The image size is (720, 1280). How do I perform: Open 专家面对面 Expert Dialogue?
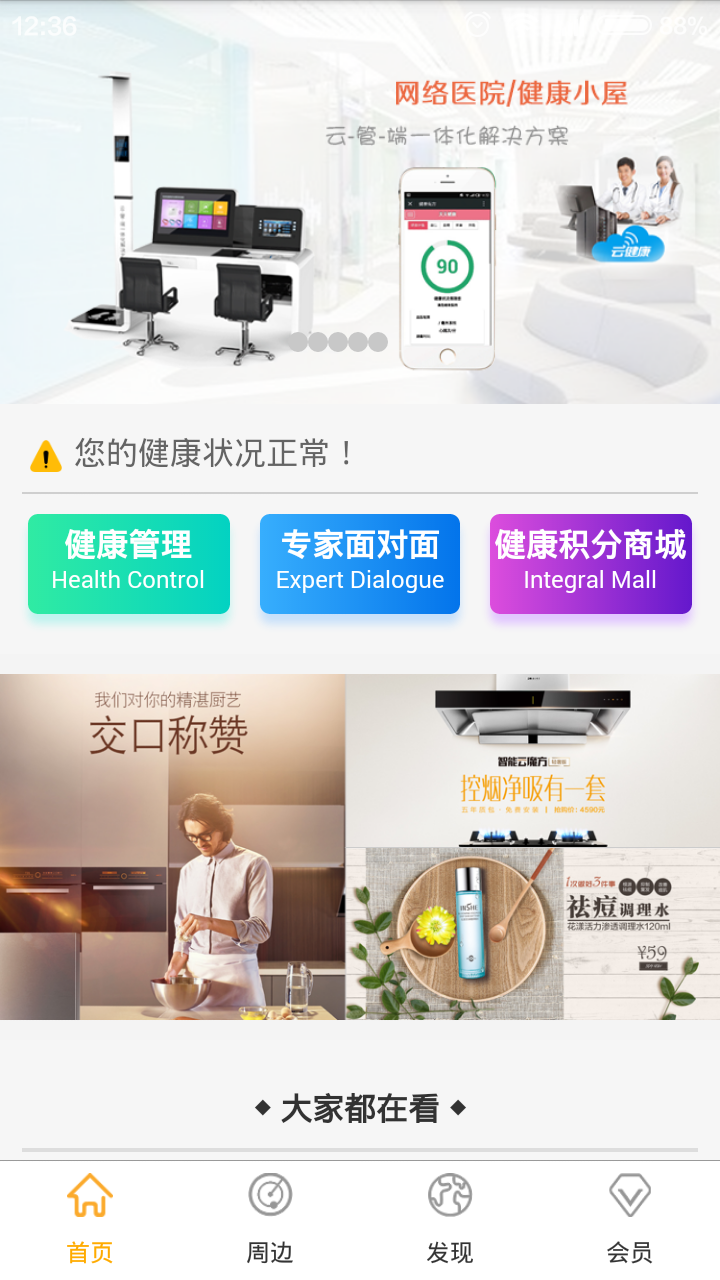pos(360,564)
